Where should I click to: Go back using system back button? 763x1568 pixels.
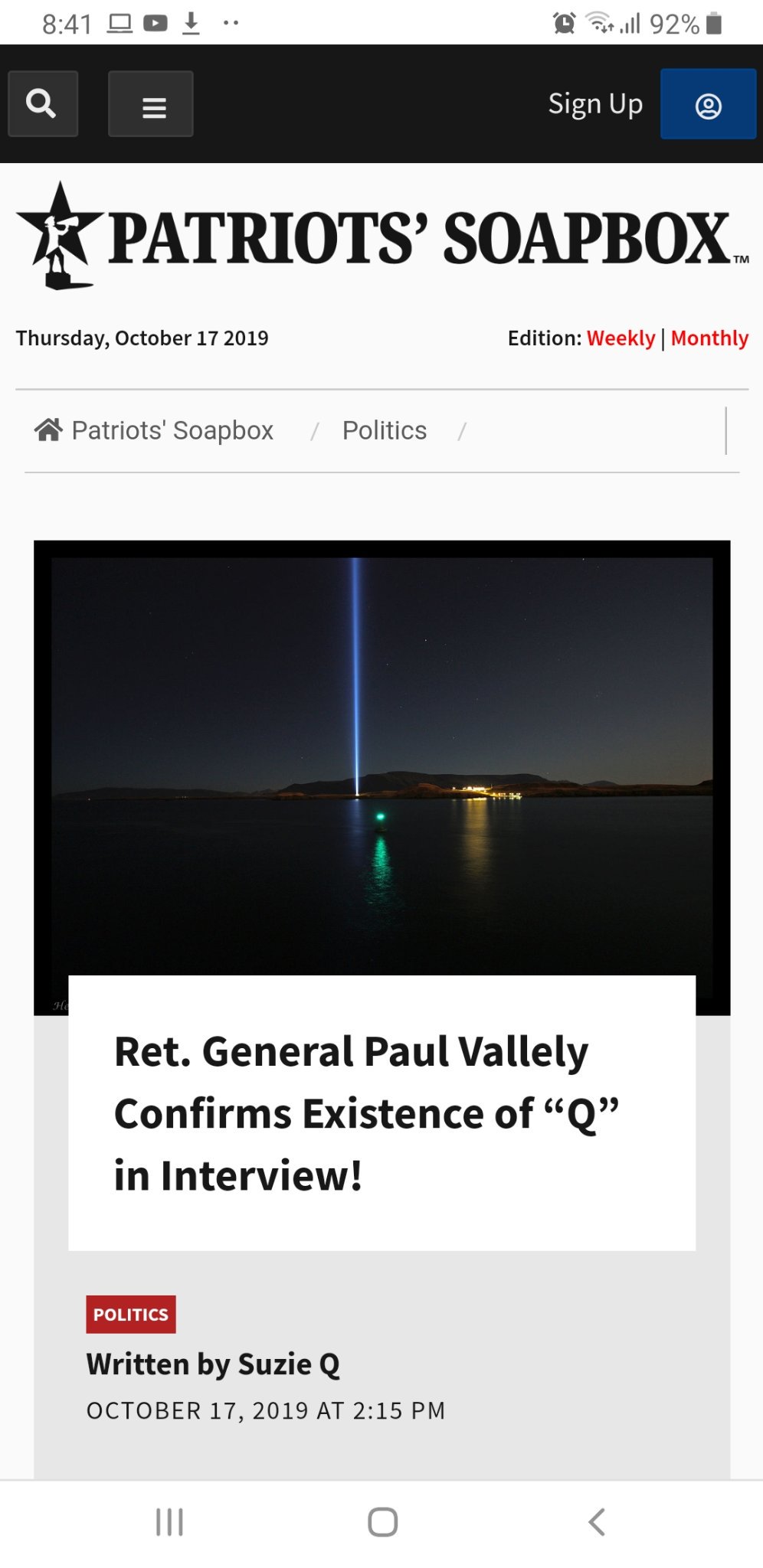tap(597, 1522)
